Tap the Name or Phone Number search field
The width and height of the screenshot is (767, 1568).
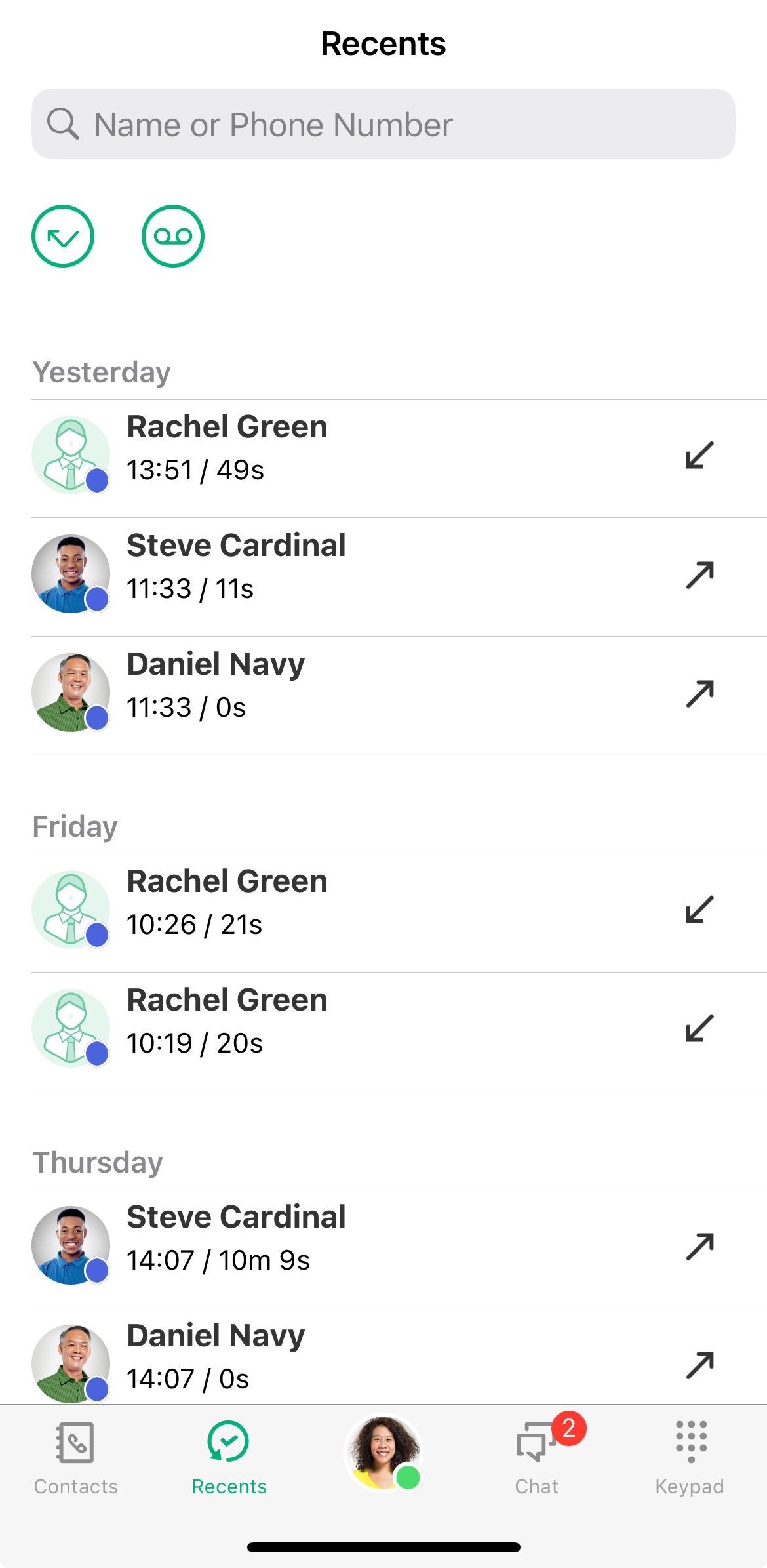point(383,125)
